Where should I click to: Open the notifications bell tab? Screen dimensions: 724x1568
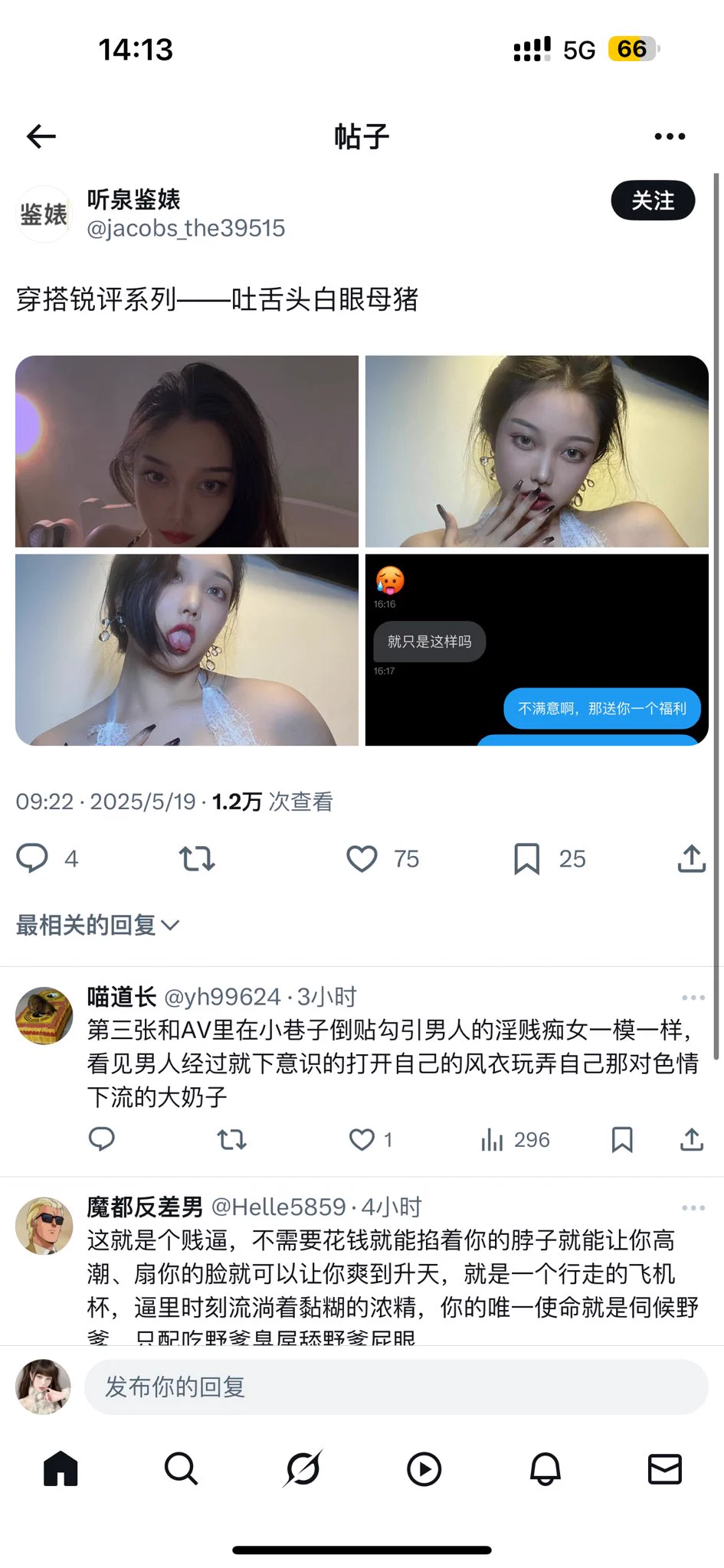545,1468
